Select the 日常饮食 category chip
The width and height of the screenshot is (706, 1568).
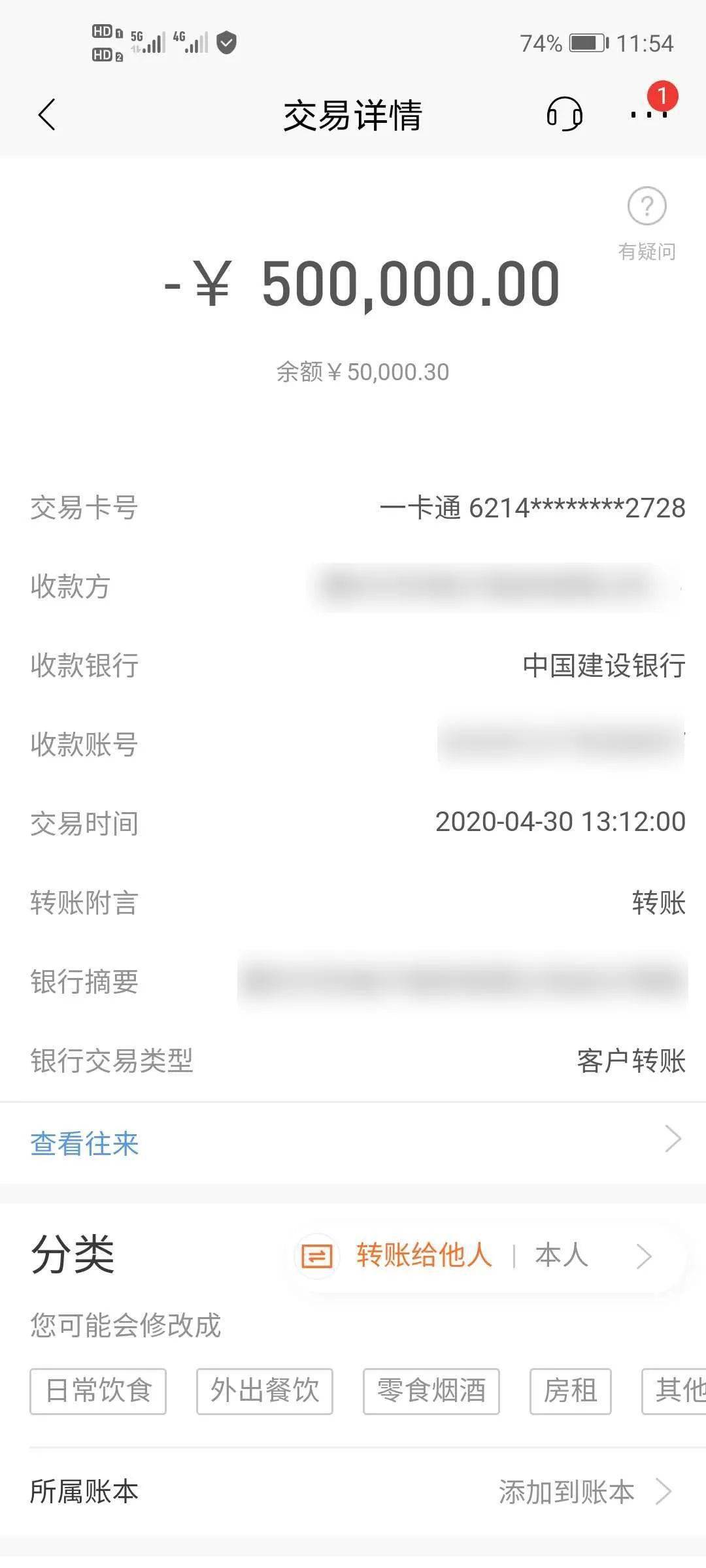[x=98, y=1391]
